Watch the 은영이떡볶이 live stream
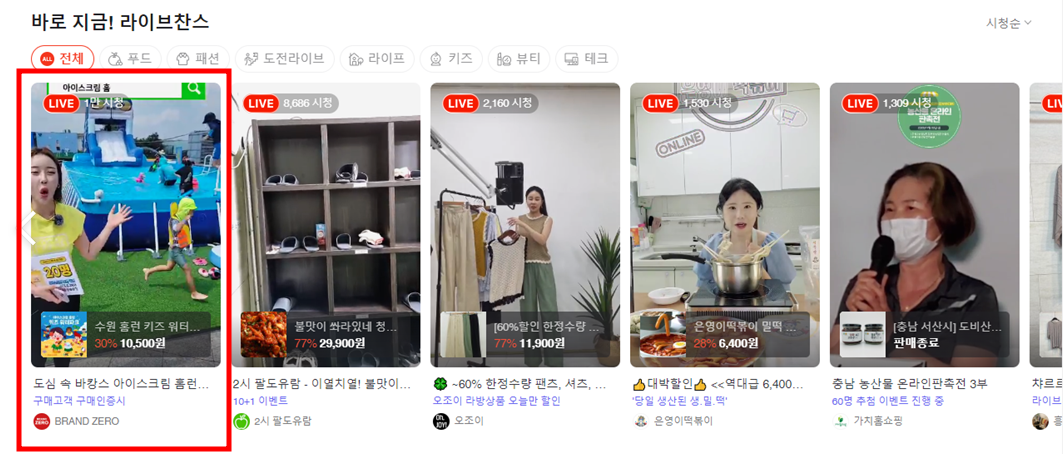The image size is (1063, 454). (725, 225)
